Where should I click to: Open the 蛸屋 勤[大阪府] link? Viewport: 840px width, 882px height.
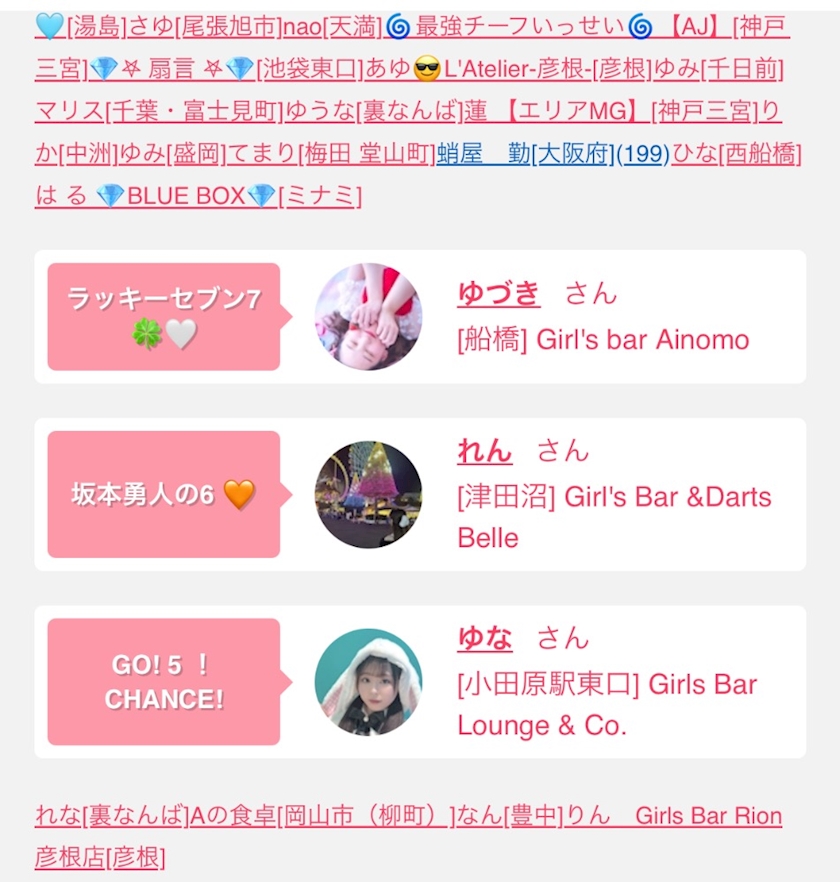tap(522, 154)
